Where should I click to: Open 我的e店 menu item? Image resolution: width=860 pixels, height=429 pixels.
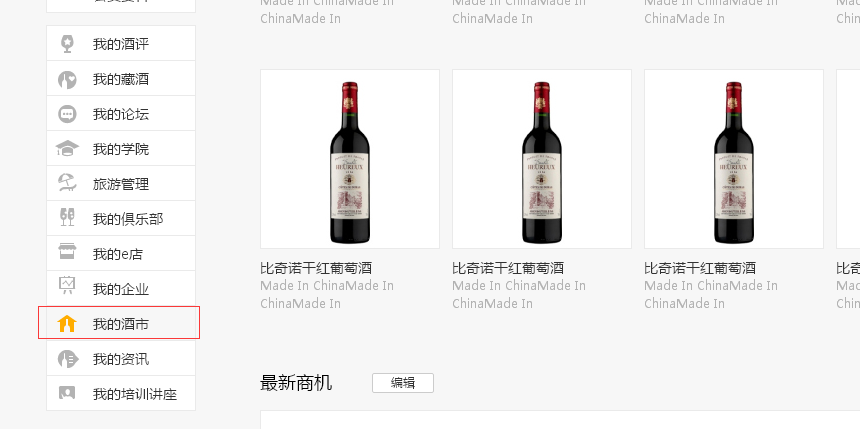[x=118, y=254]
